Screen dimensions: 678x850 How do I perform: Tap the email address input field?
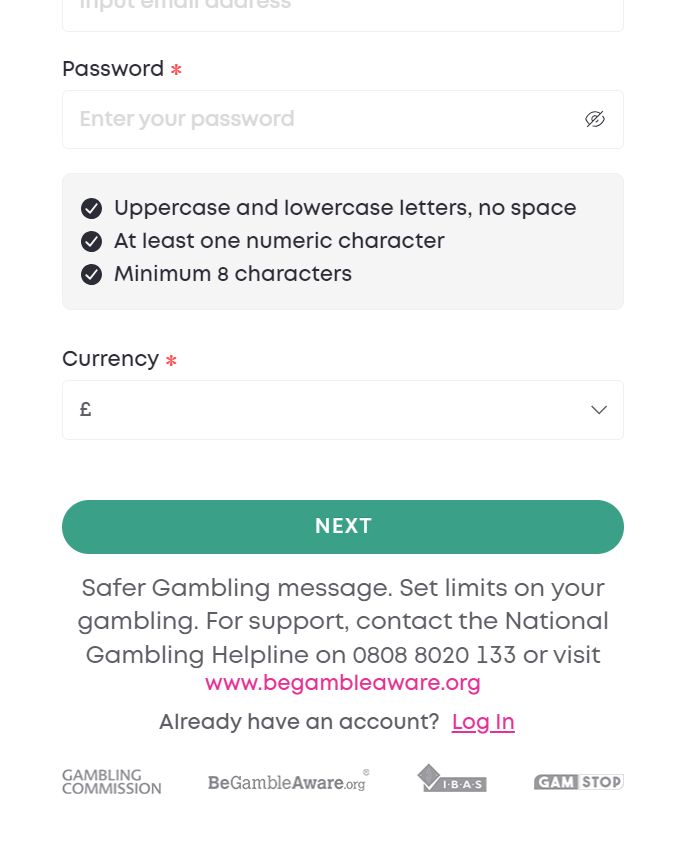click(342, 12)
